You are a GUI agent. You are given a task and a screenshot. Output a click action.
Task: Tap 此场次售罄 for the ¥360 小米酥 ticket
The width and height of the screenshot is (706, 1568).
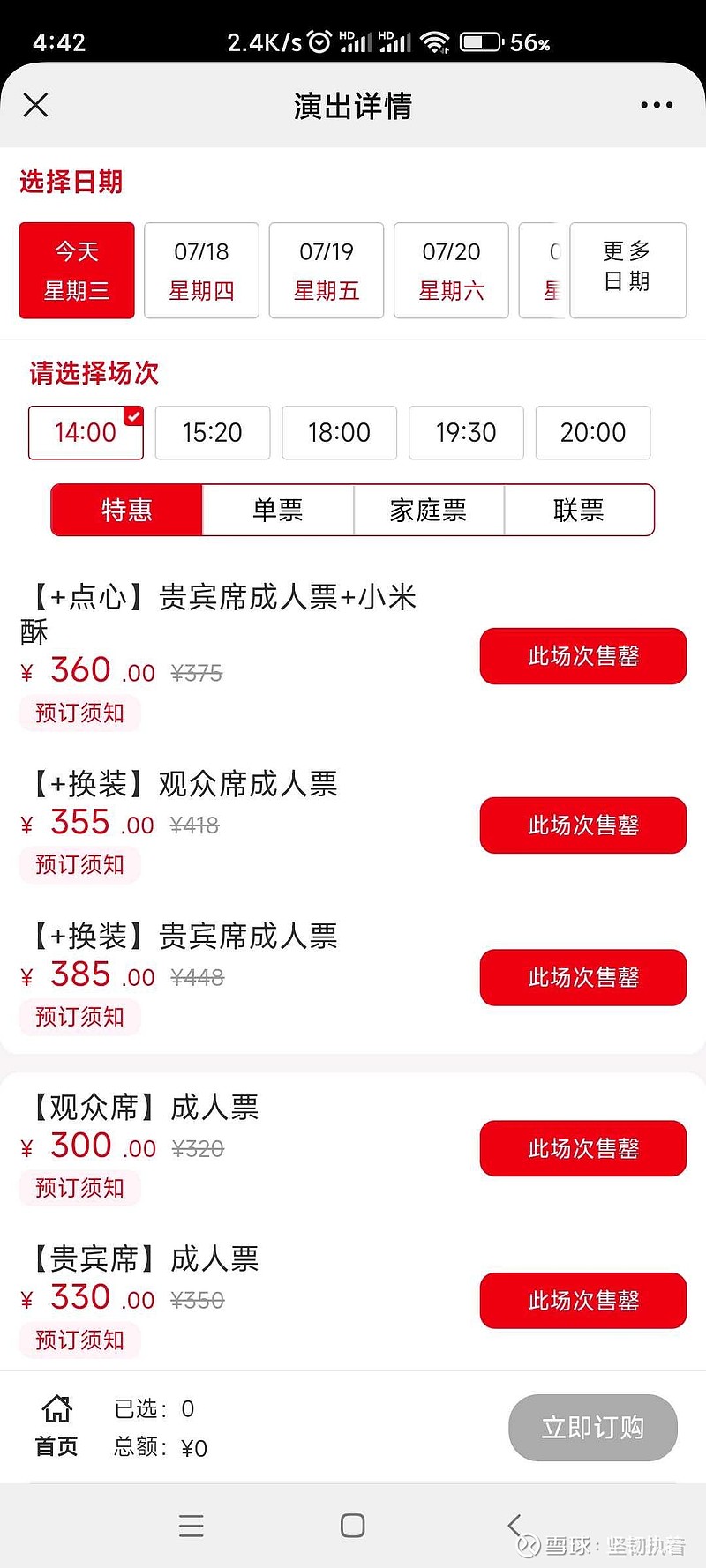click(x=583, y=656)
